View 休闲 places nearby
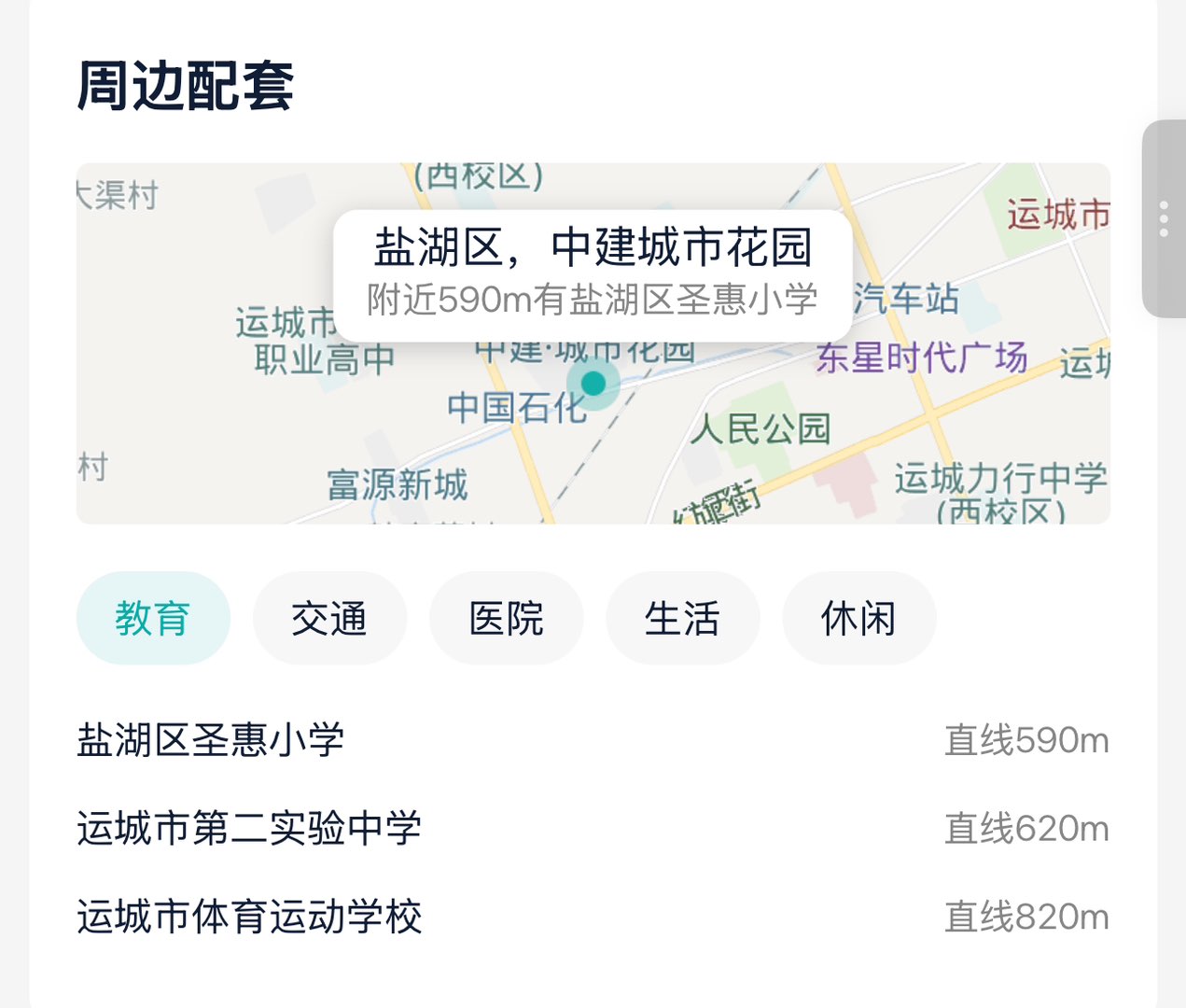 pyautogui.click(x=858, y=618)
